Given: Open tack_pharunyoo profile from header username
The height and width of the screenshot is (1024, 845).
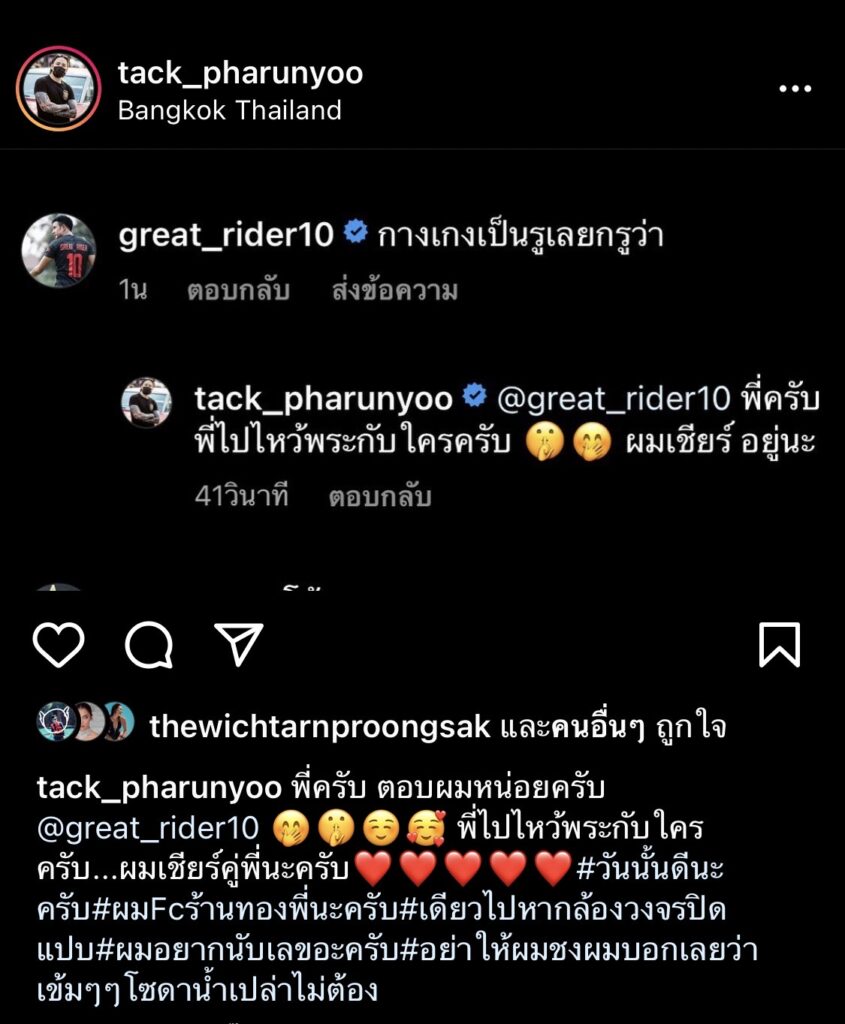Looking at the screenshot, I should (240, 73).
